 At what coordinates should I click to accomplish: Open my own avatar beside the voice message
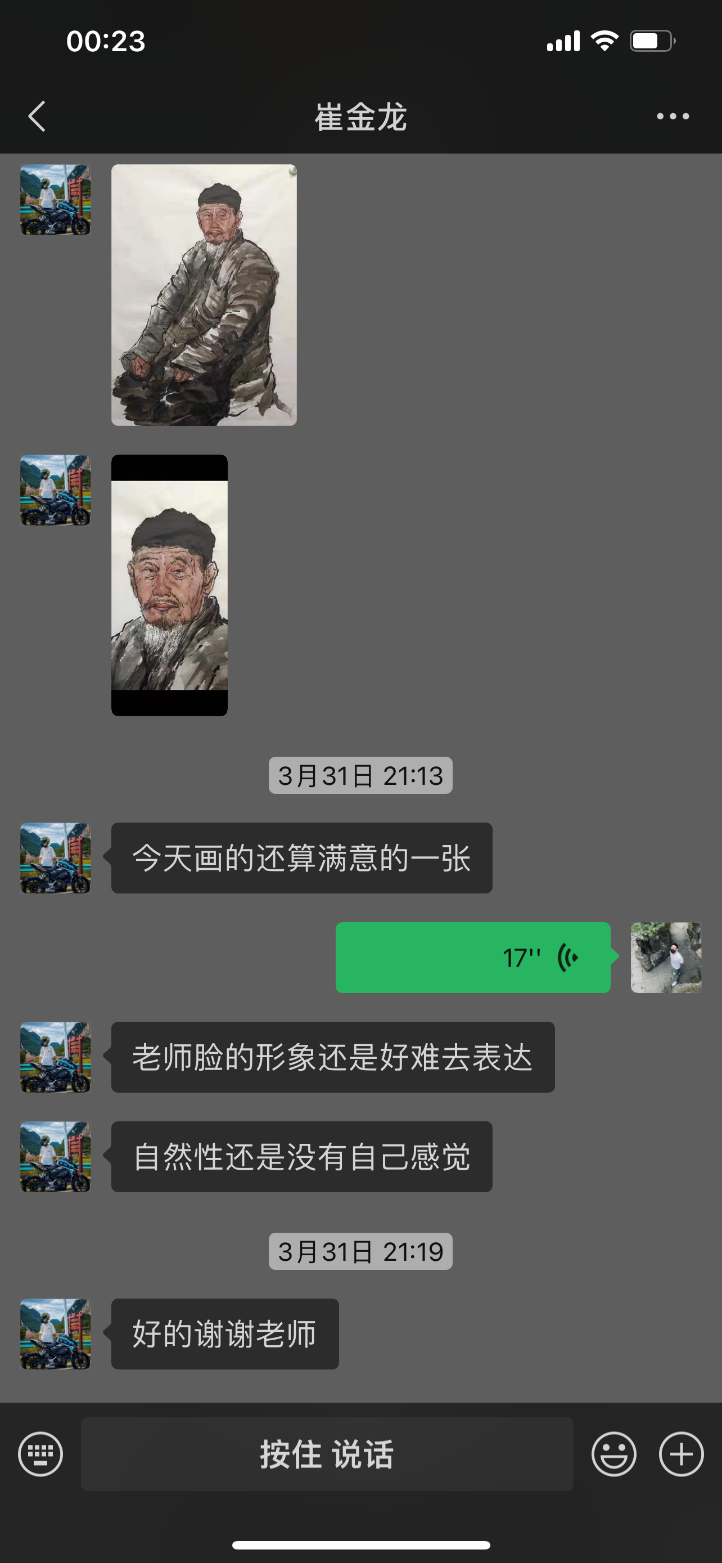pyautogui.click(x=666, y=957)
